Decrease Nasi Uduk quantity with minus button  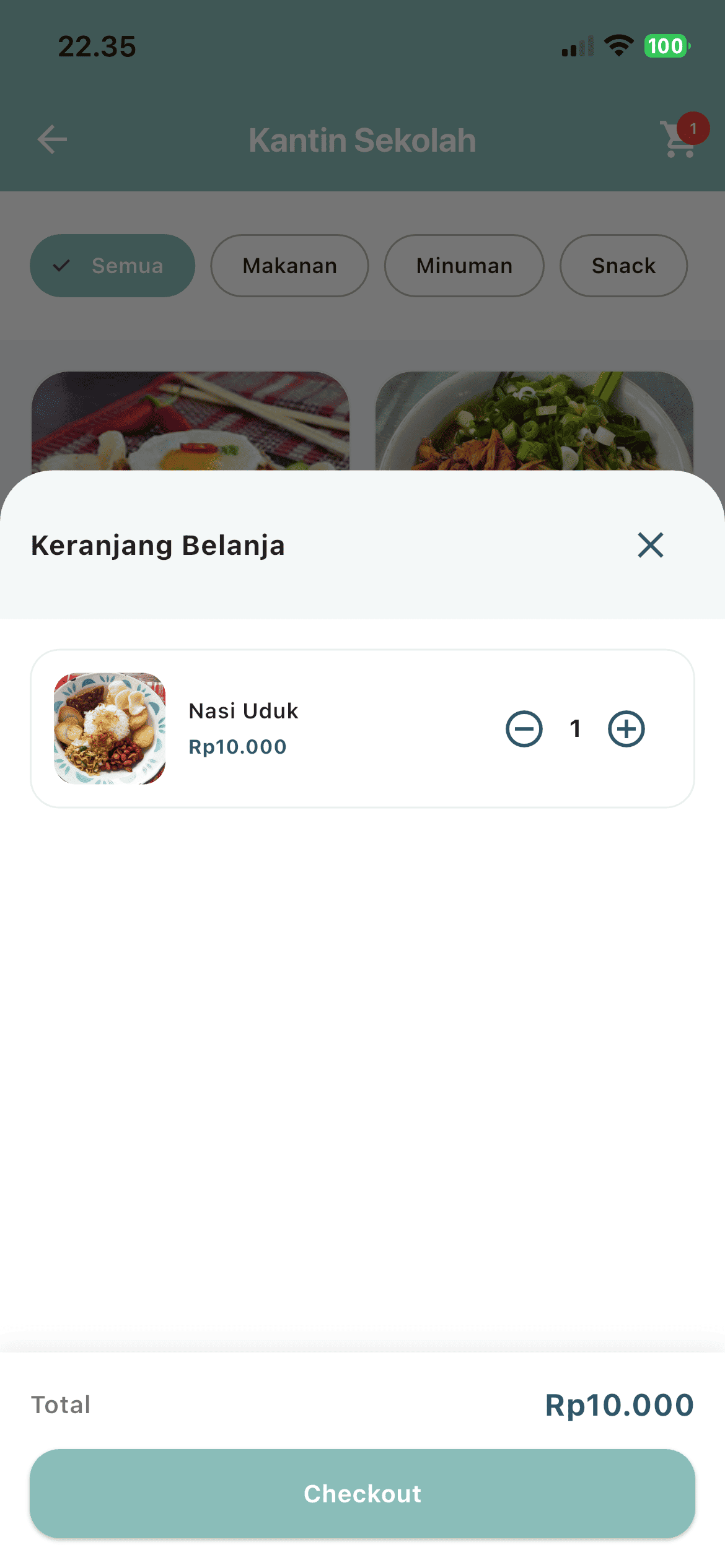click(524, 729)
